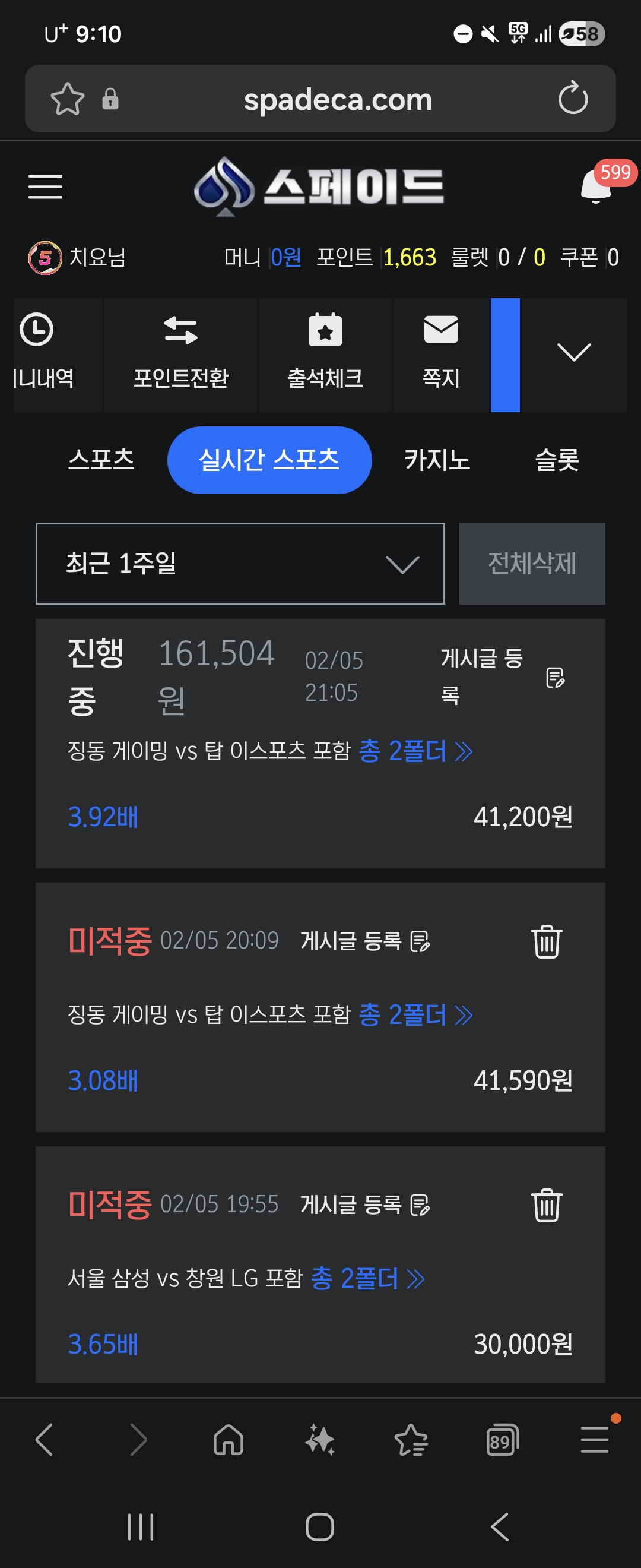The width and height of the screenshot is (641, 1568).
Task: Open 포인트전환 shortcut
Action: (x=180, y=354)
